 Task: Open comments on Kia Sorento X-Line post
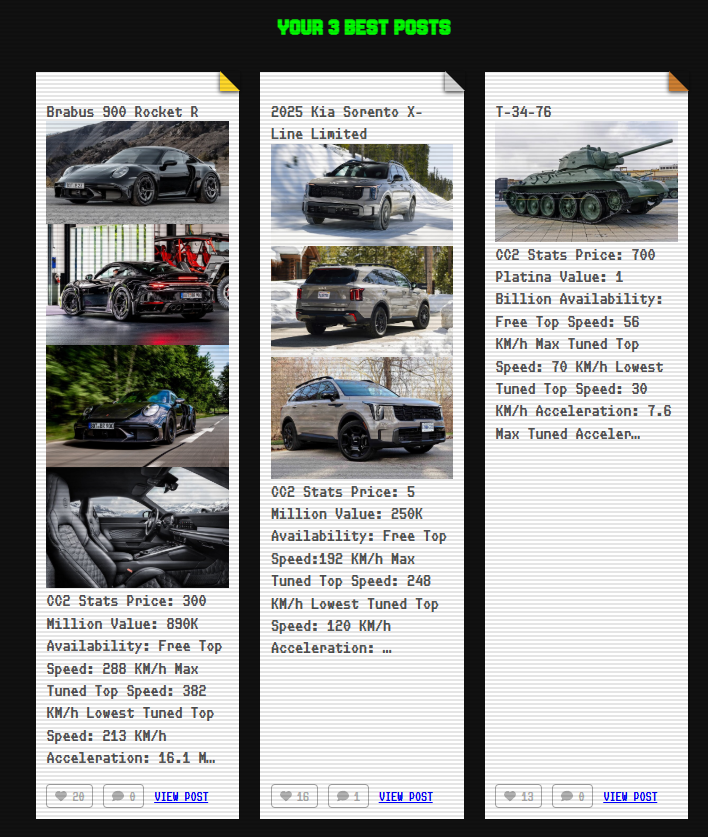[x=348, y=796]
